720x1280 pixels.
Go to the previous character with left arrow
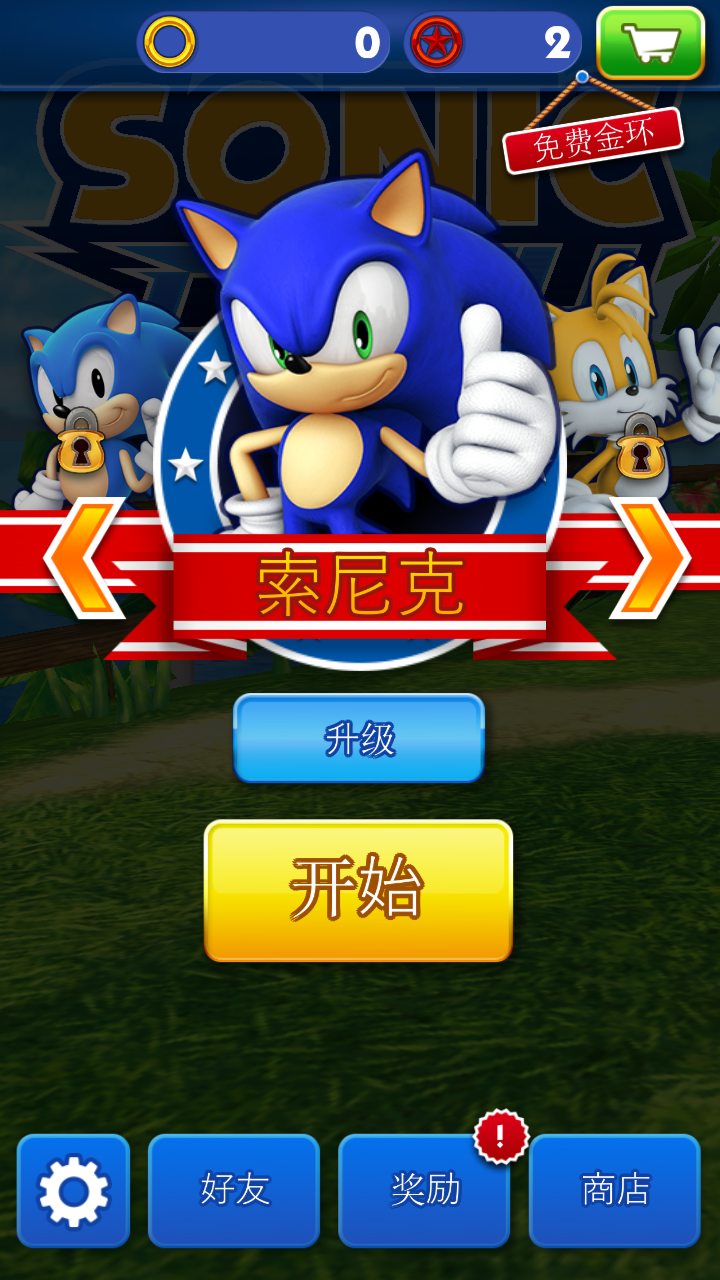pyautogui.click(x=85, y=557)
